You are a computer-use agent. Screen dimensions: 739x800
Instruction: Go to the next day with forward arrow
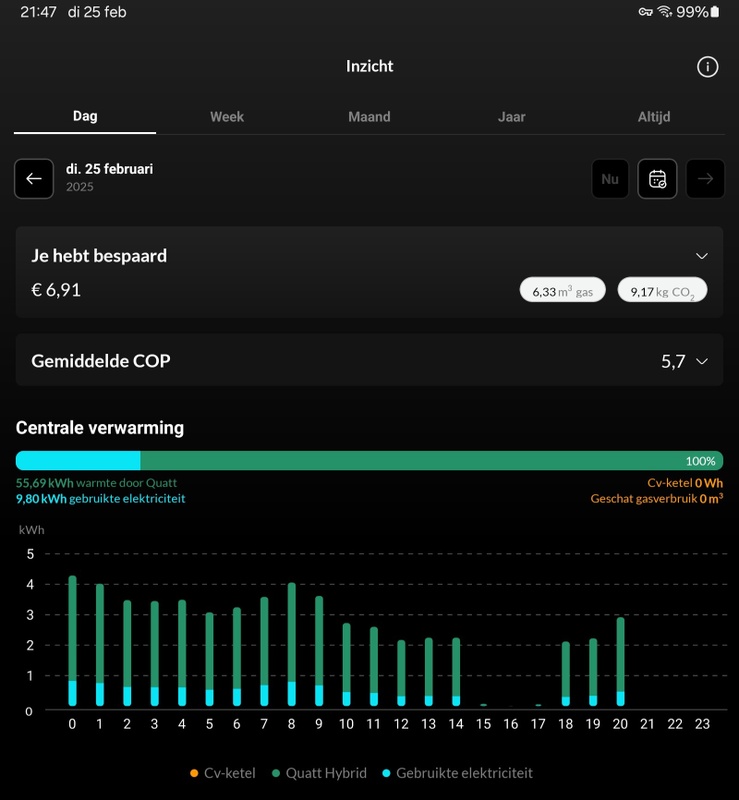pos(705,179)
